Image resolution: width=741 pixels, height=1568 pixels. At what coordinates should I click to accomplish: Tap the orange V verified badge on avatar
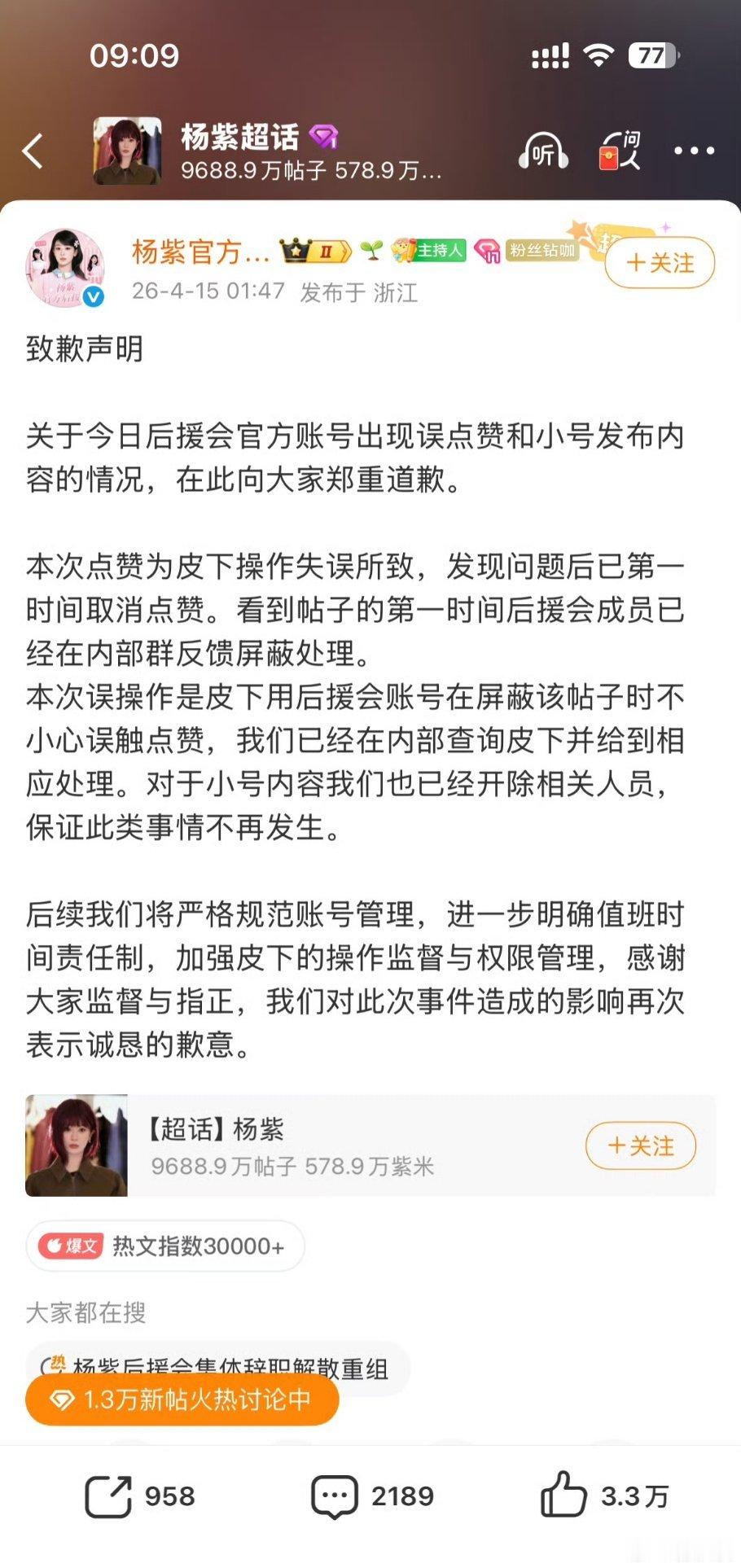coord(92,297)
